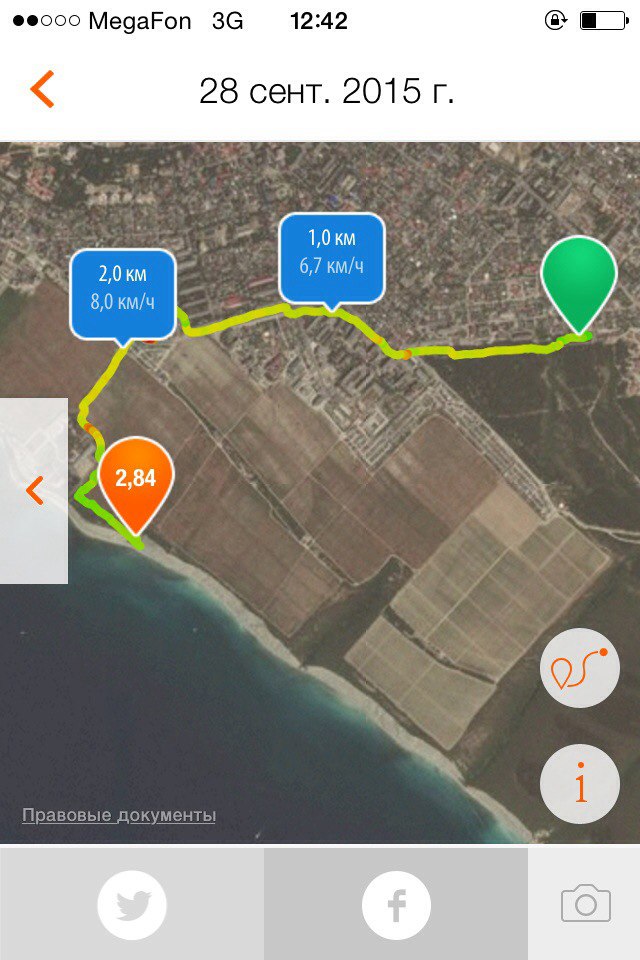
Task: Open the camera to take a photo
Action: 585,903
